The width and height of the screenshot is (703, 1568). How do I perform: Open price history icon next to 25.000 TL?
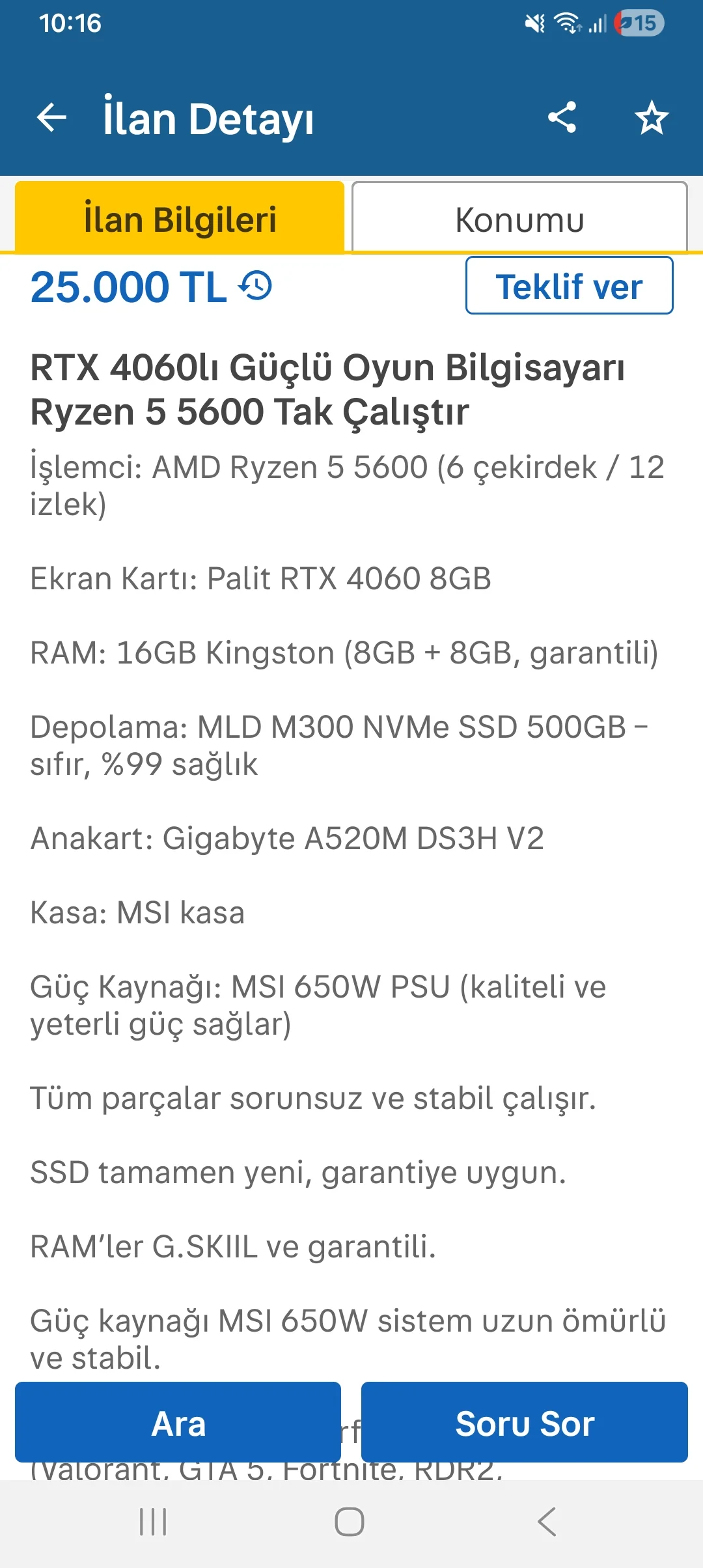coord(256,286)
